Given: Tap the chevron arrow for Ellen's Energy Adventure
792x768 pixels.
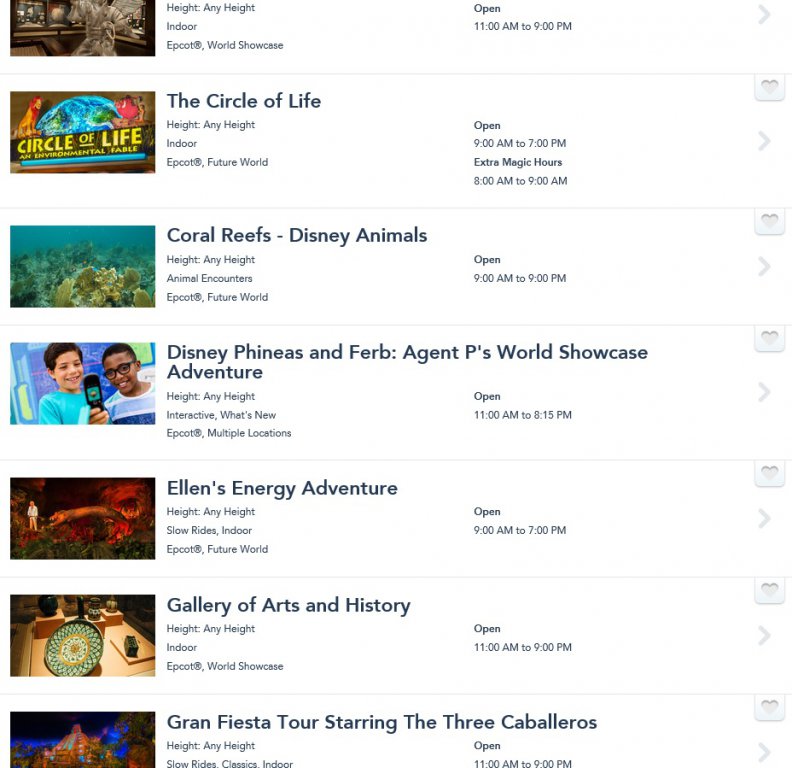Looking at the screenshot, I should coord(765,518).
